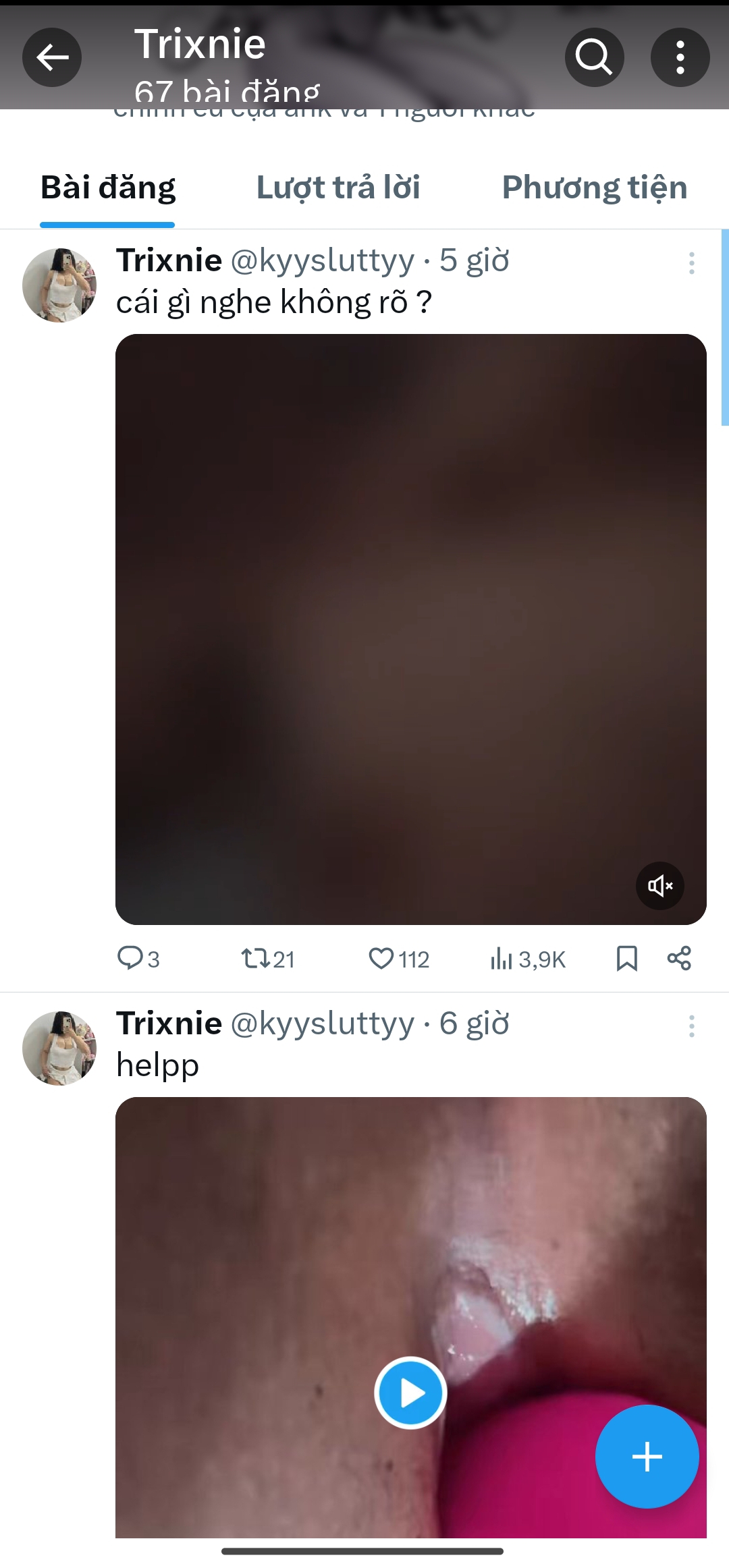Viewport: 729px width, 1568px height.
Task: Switch to the Lượt trả lời tab
Action: 338,188
